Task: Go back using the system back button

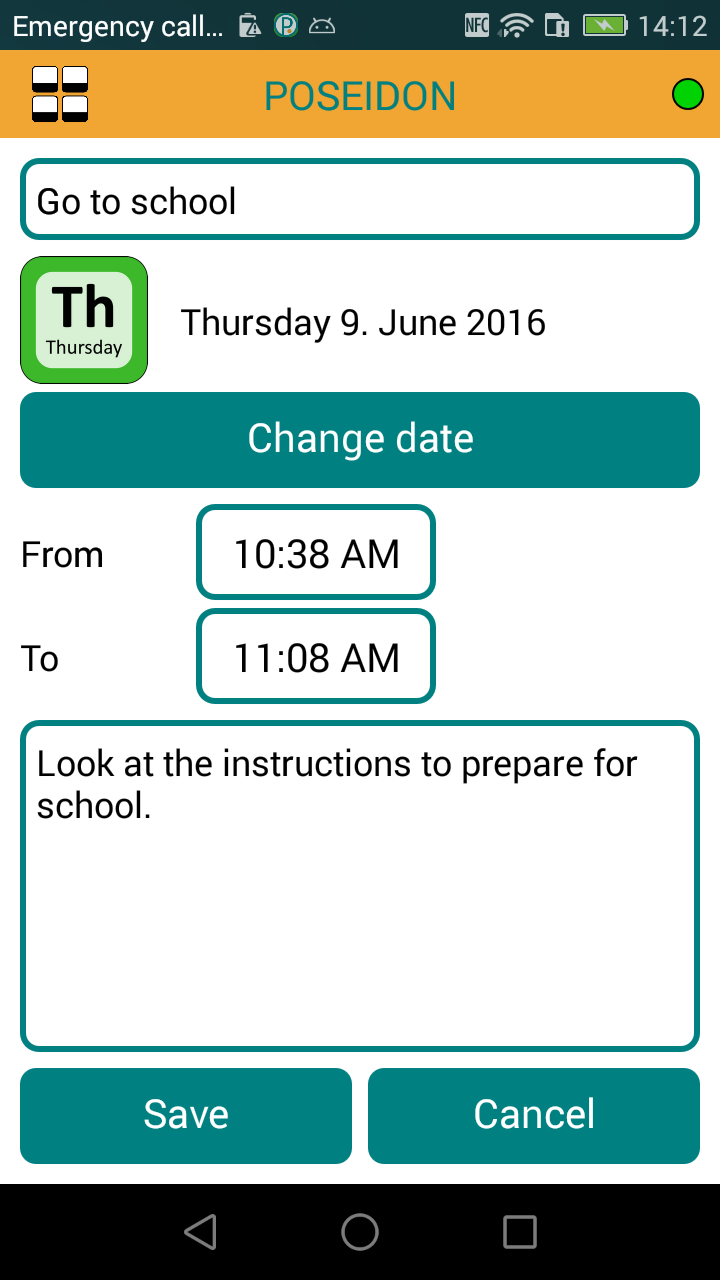Action: pos(201,1232)
